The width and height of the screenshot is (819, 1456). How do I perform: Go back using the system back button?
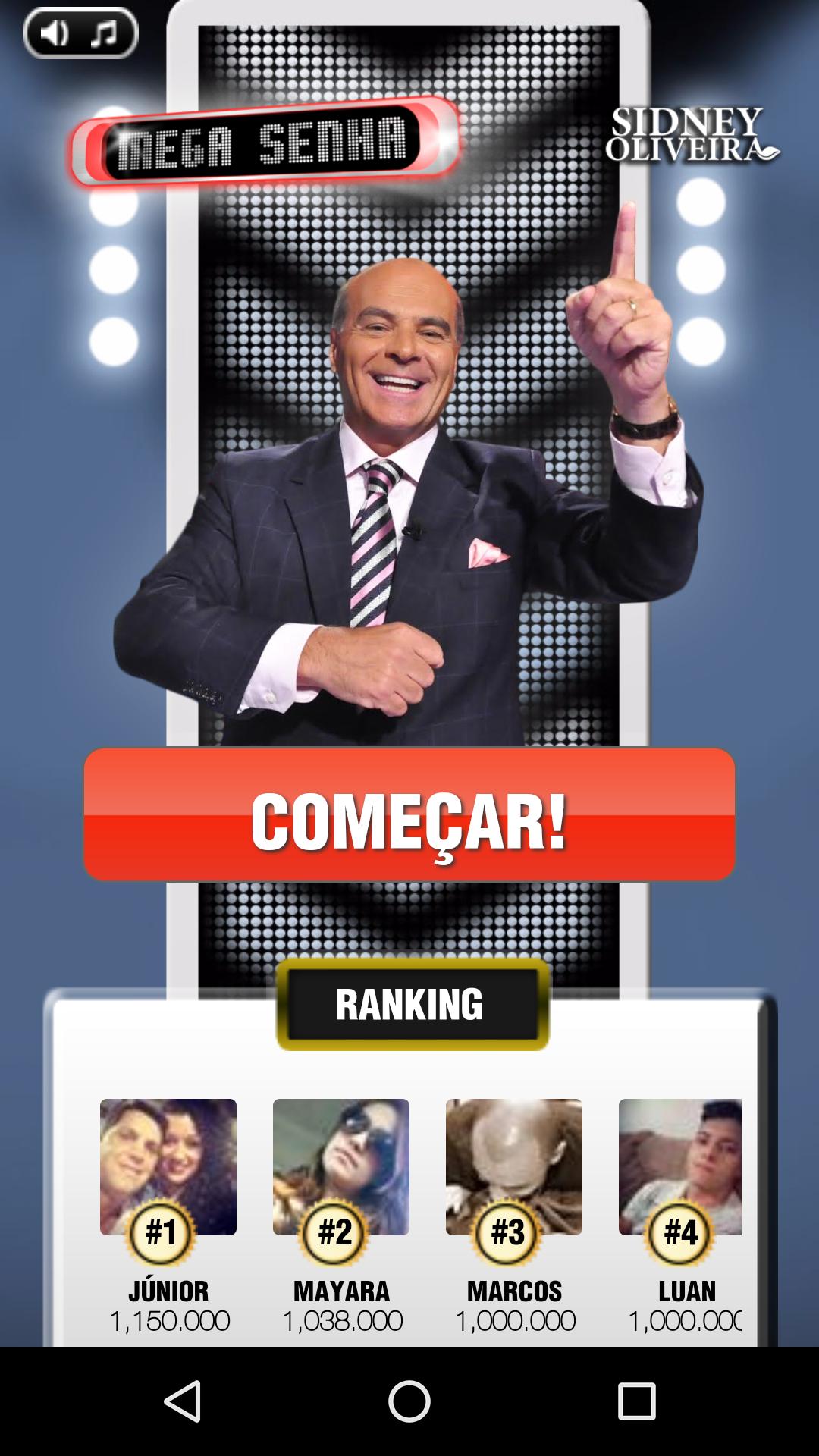click(x=183, y=1401)
